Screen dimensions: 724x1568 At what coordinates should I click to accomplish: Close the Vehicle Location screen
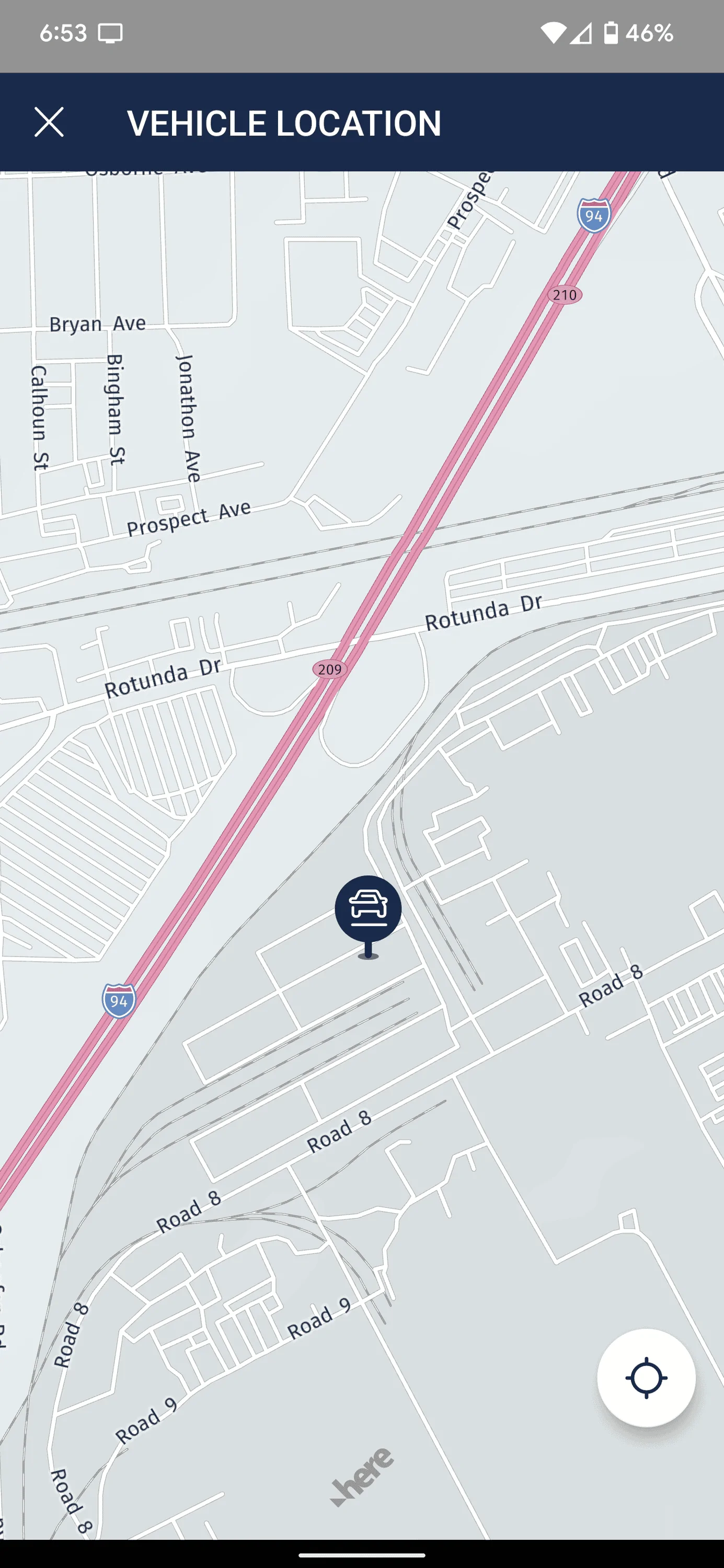[49, 122]
